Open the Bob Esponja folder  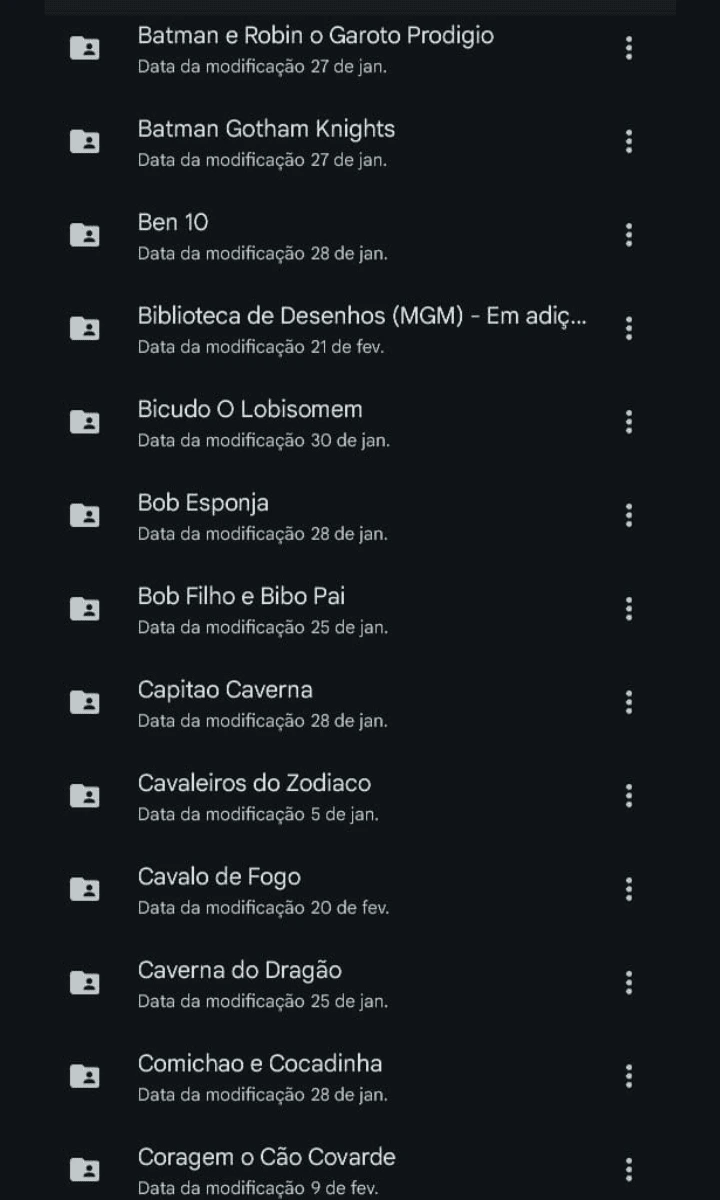point(203,515)
